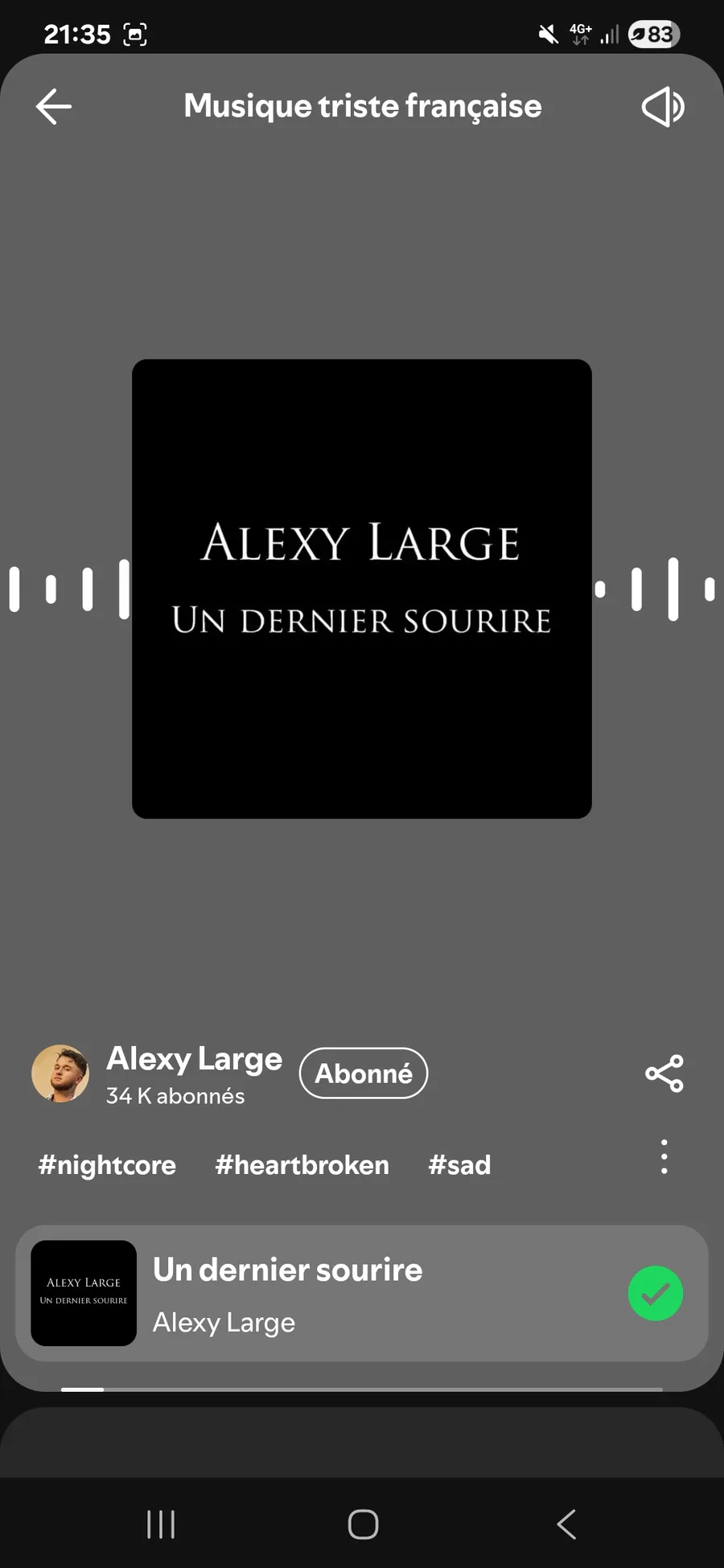Open the Un dernier sourire track card
This screenshot has width=724, height=1568.
coord(362,1293)
